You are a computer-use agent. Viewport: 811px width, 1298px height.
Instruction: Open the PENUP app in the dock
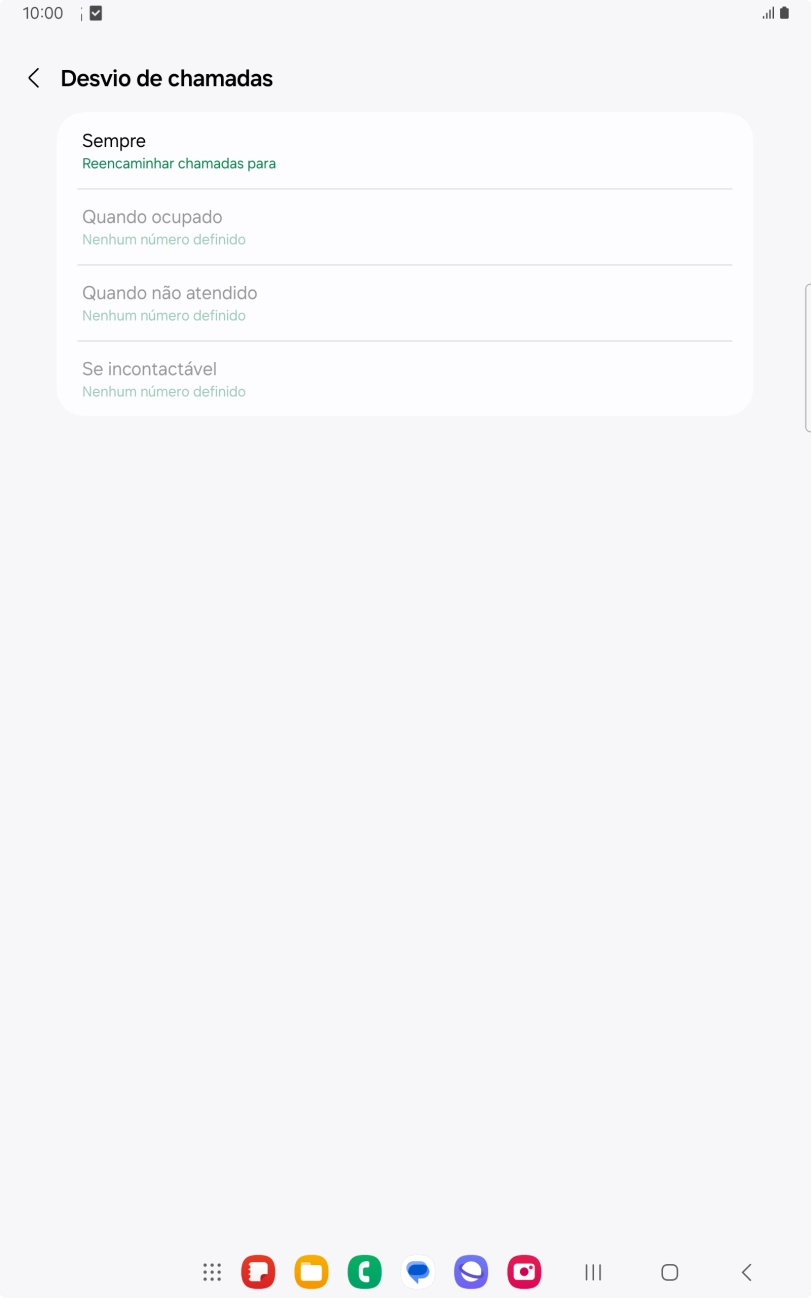tap(257, 1271)
